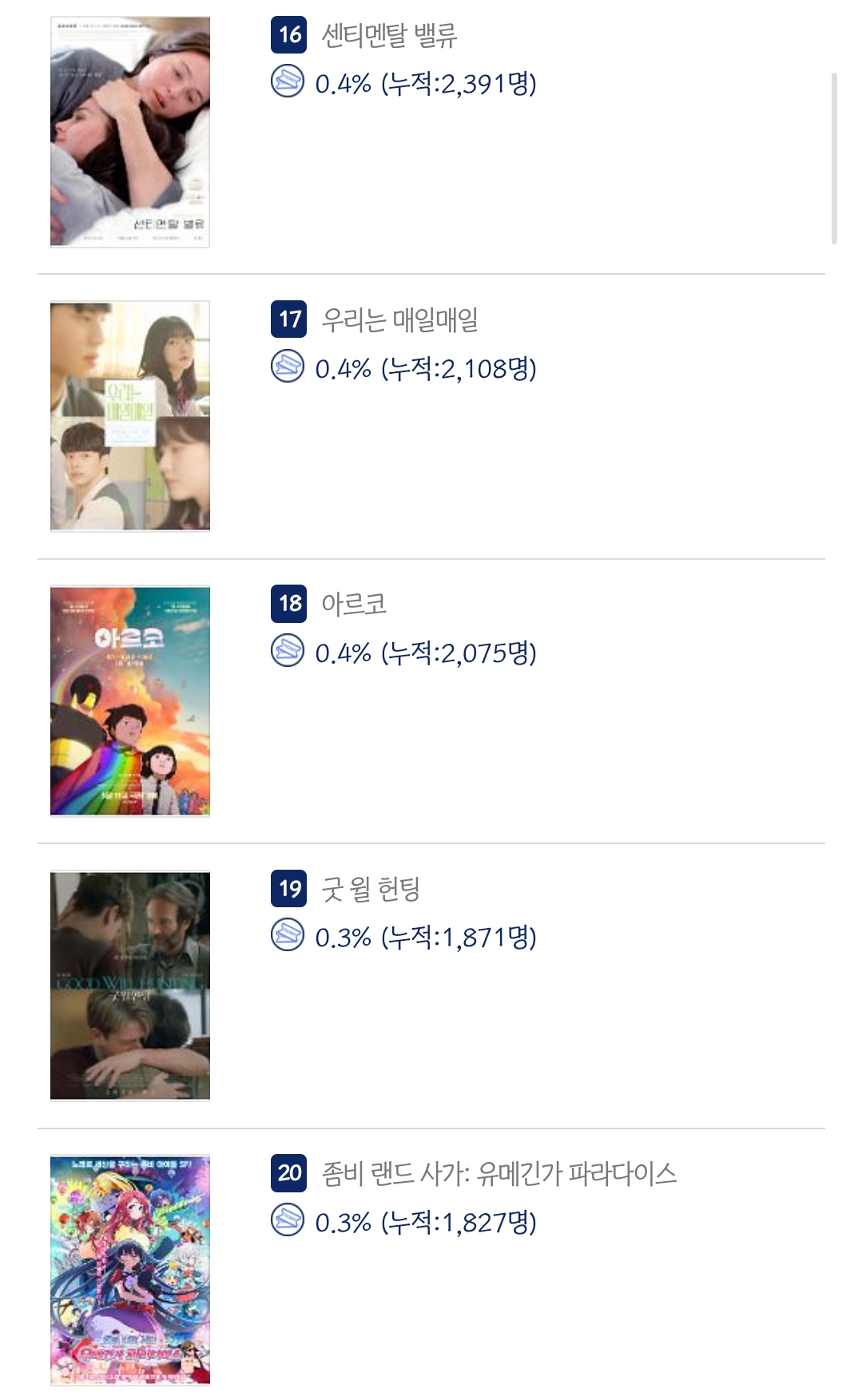Open the 아르코 title link
The width and height of the screenshot is (862, 1400).
pyautogui.click(x=354, y=604)
